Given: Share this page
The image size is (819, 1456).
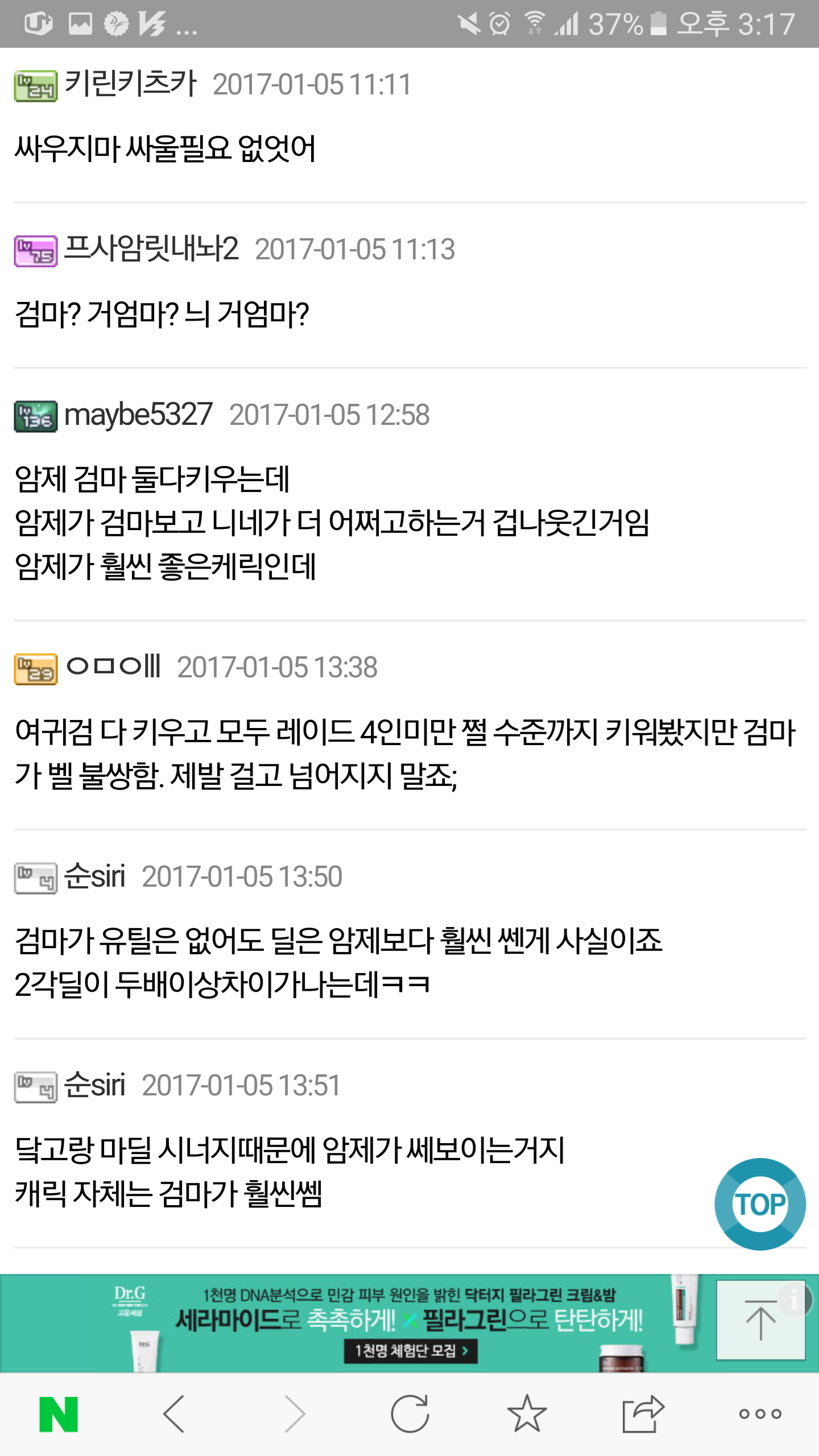Looking at the screenshot, I should point(643,1414).
